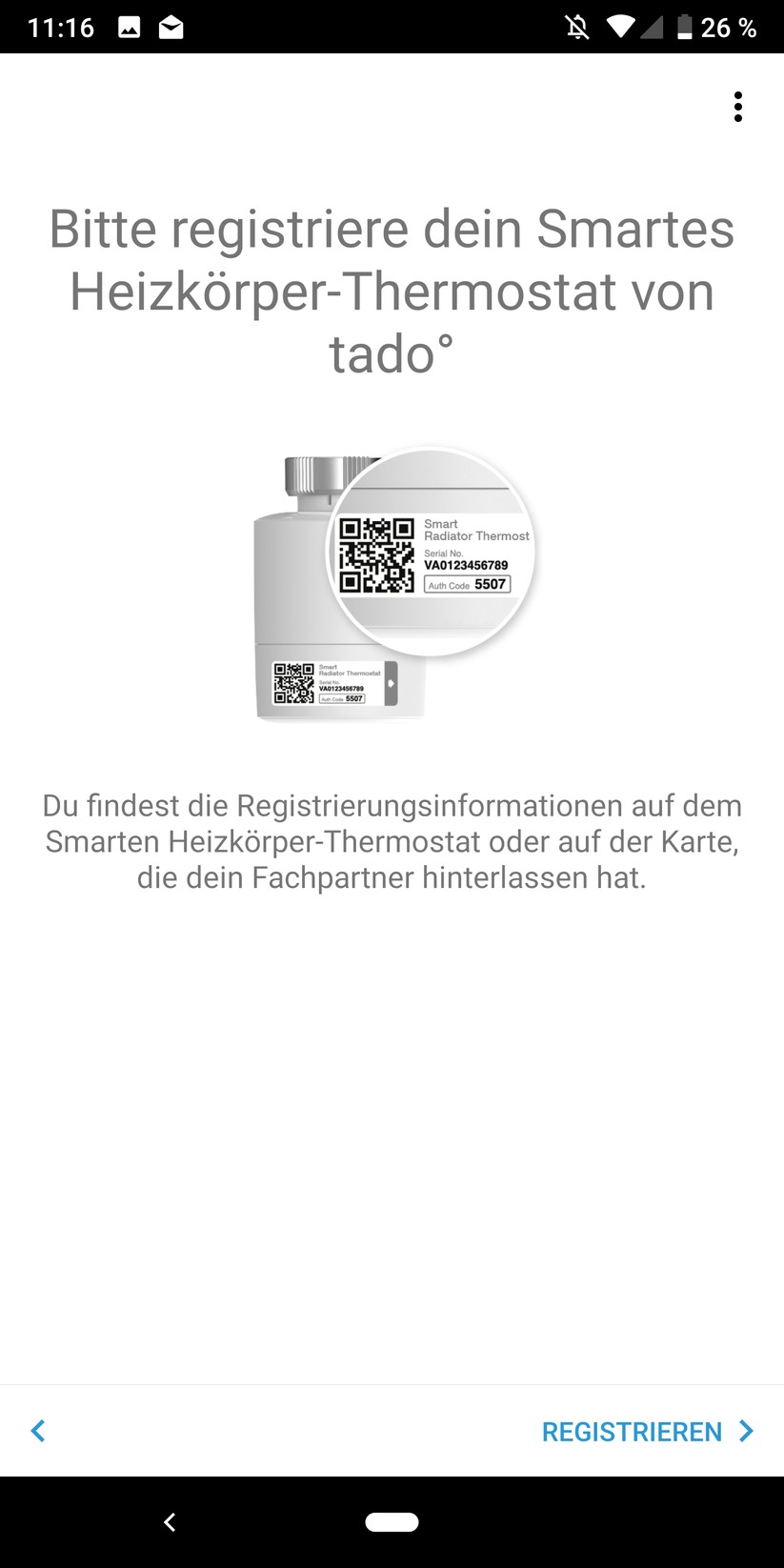Tap the back chevron at bottom left
Viewport: 784px width, 1568px height.
[x=38, y=1431]
